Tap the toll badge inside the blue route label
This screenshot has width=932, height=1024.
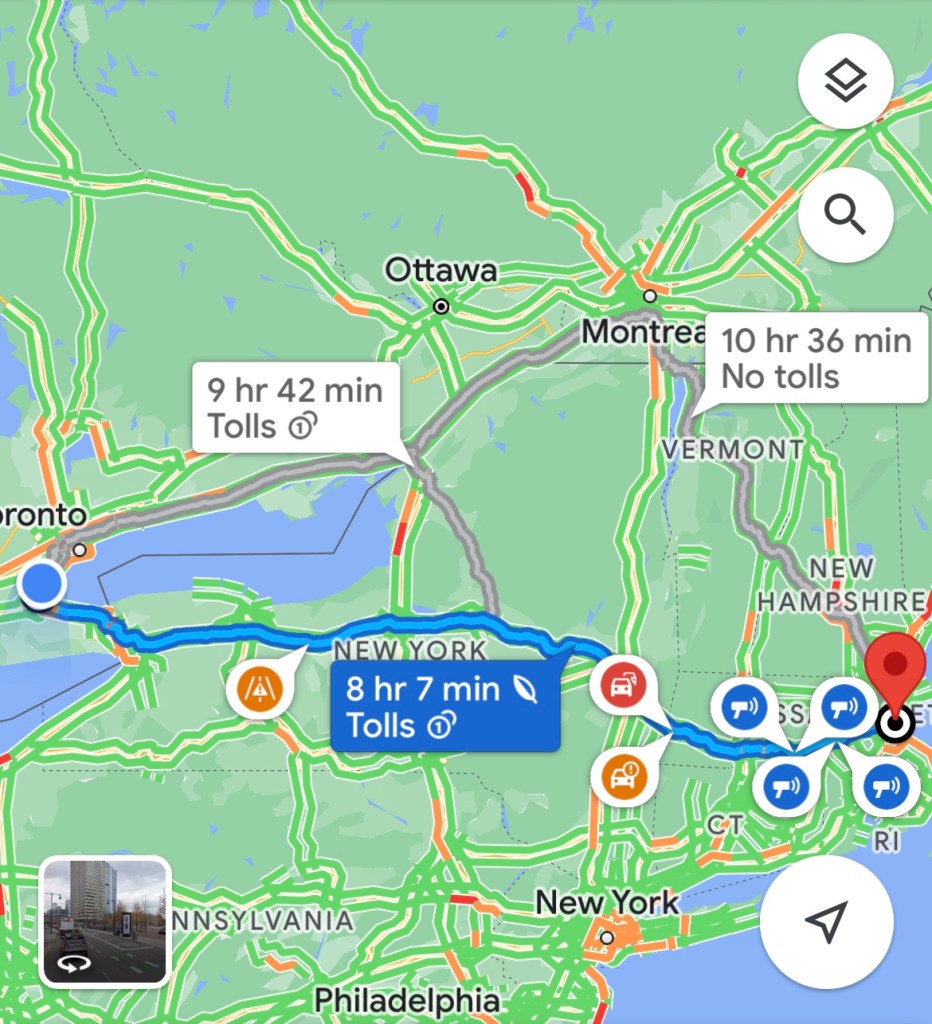[440, 725]
